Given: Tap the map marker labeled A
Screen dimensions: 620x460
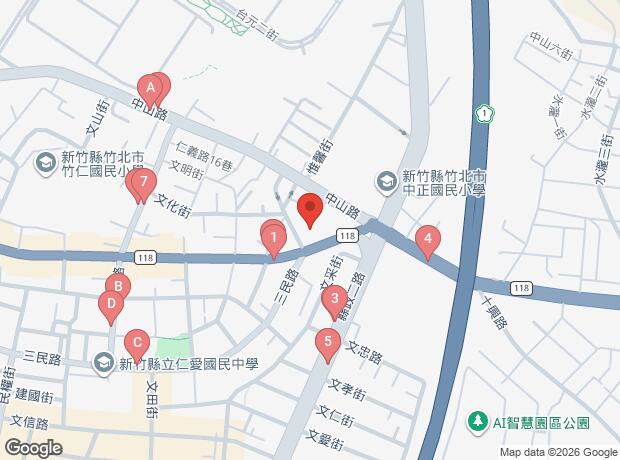Looking at the screenshot, I should click(151, 88).
